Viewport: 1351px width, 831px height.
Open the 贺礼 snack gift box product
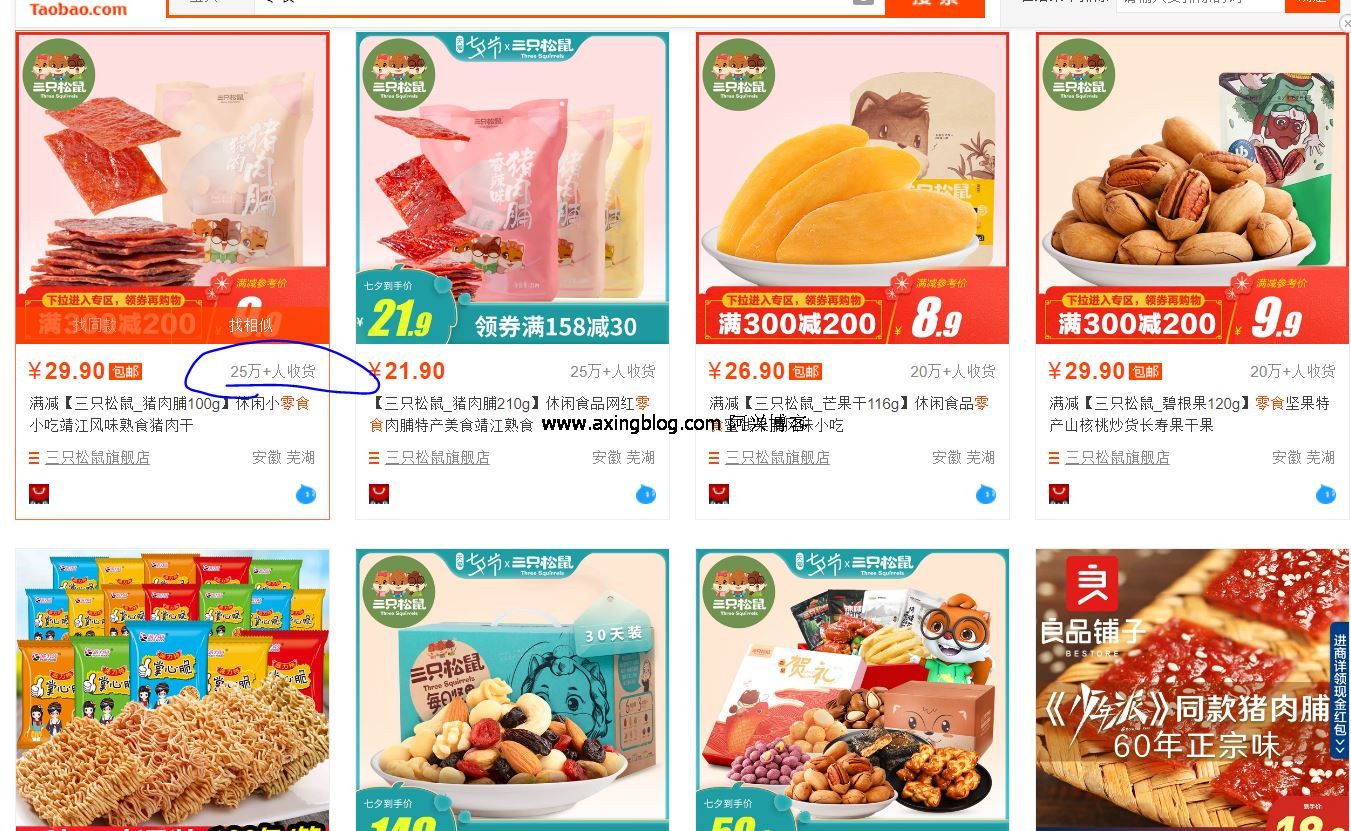852,690
